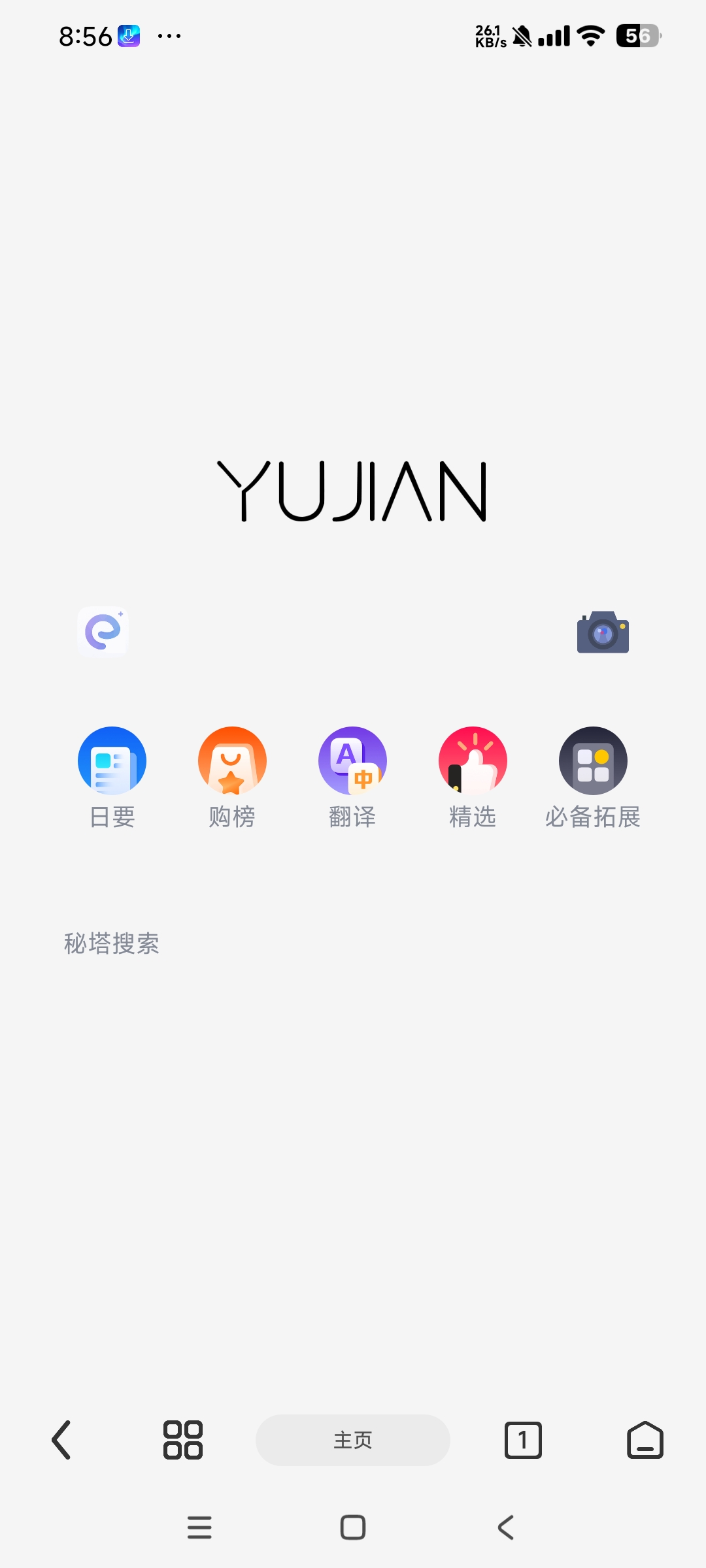Go to the system home screen

pos(353,1527)
